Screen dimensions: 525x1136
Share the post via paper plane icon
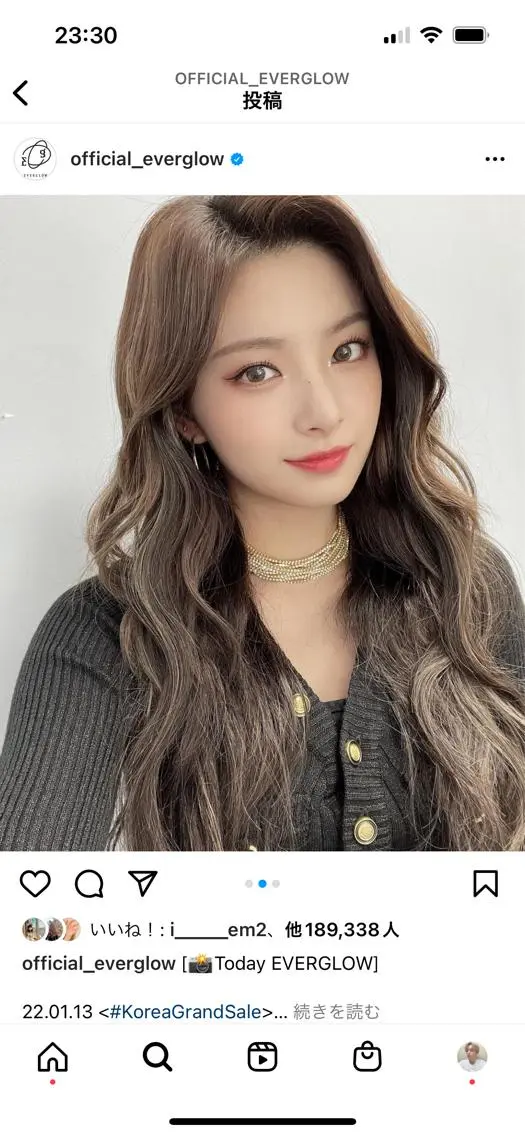tap(143, 882)
